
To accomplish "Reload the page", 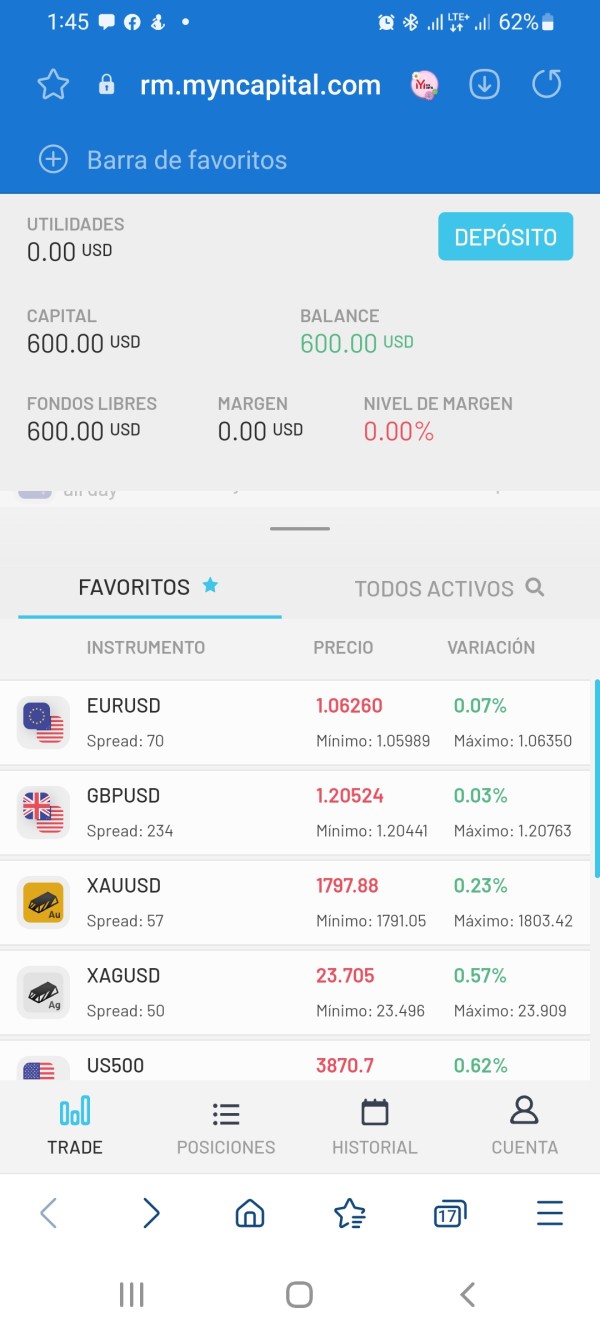I will [x=547, y=85].
